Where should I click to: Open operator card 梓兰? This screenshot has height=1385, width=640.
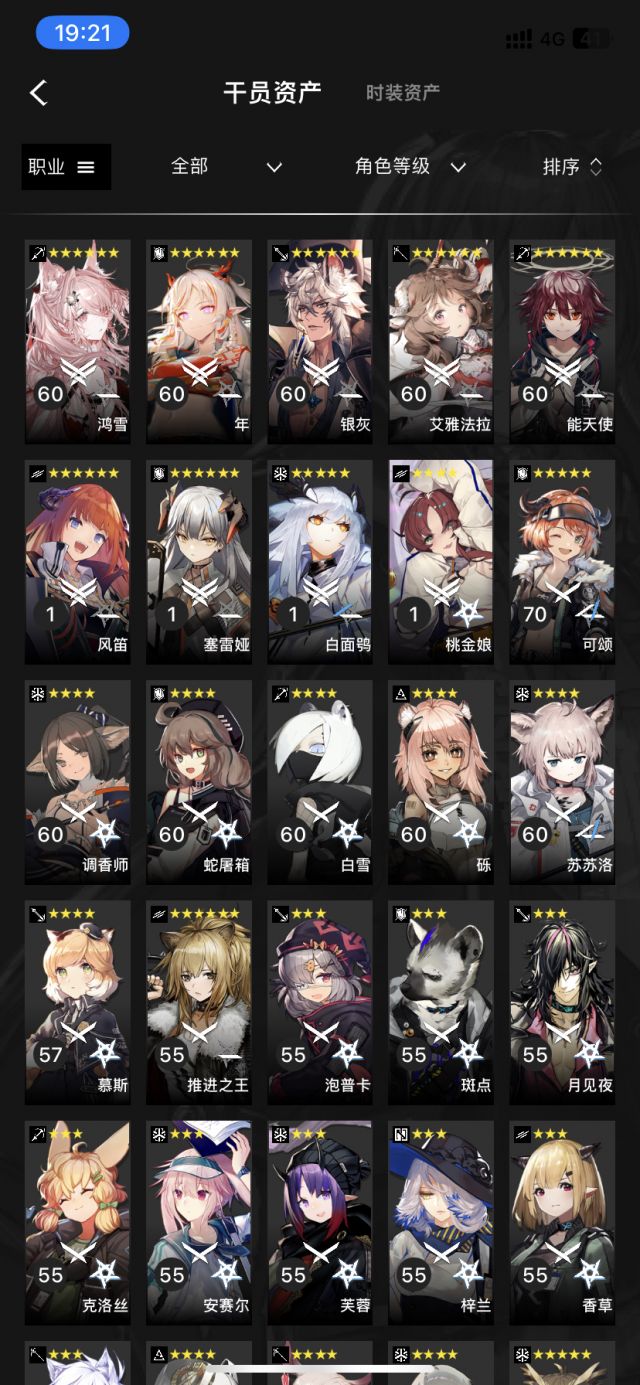(x=441, y=1223)
